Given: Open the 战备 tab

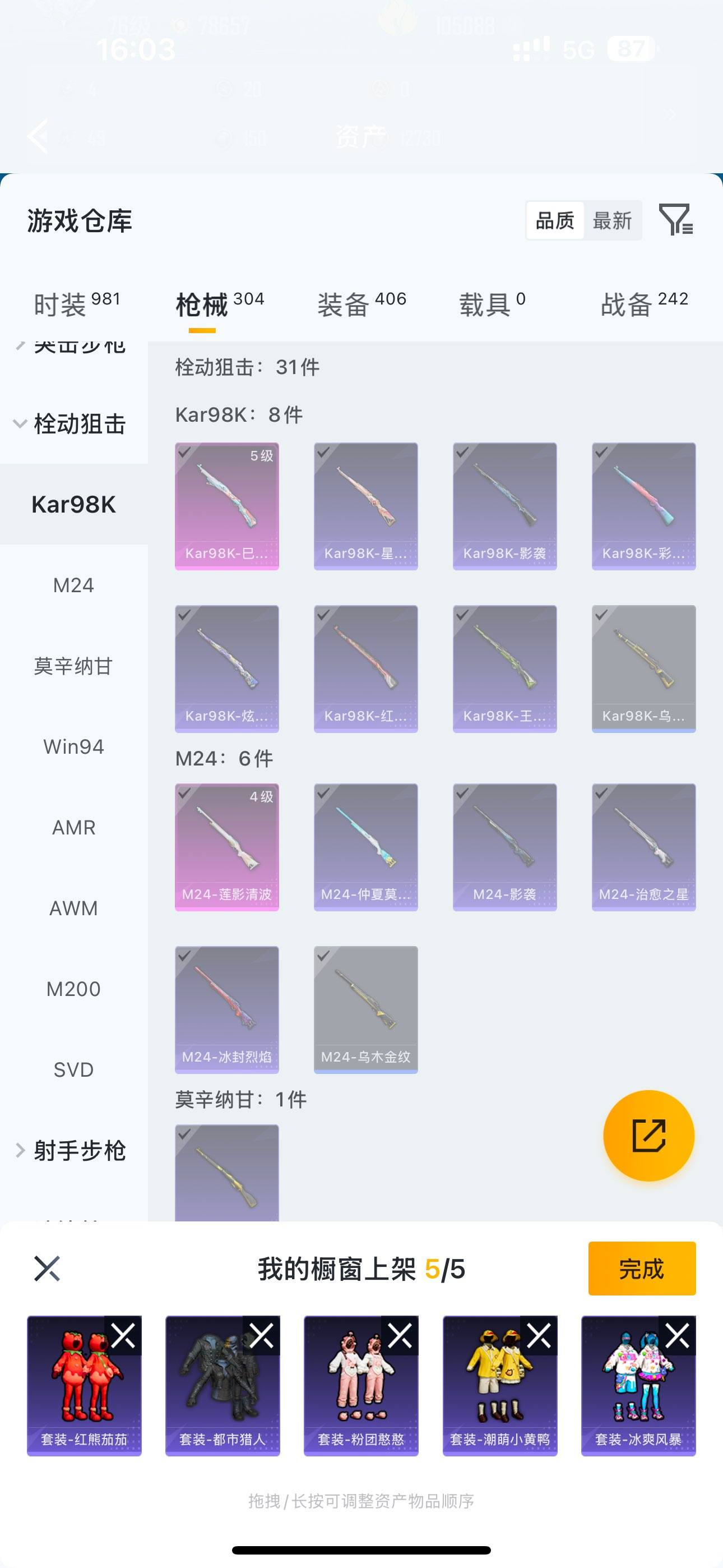Looking at the screenshot, I should tap(644, 304).
